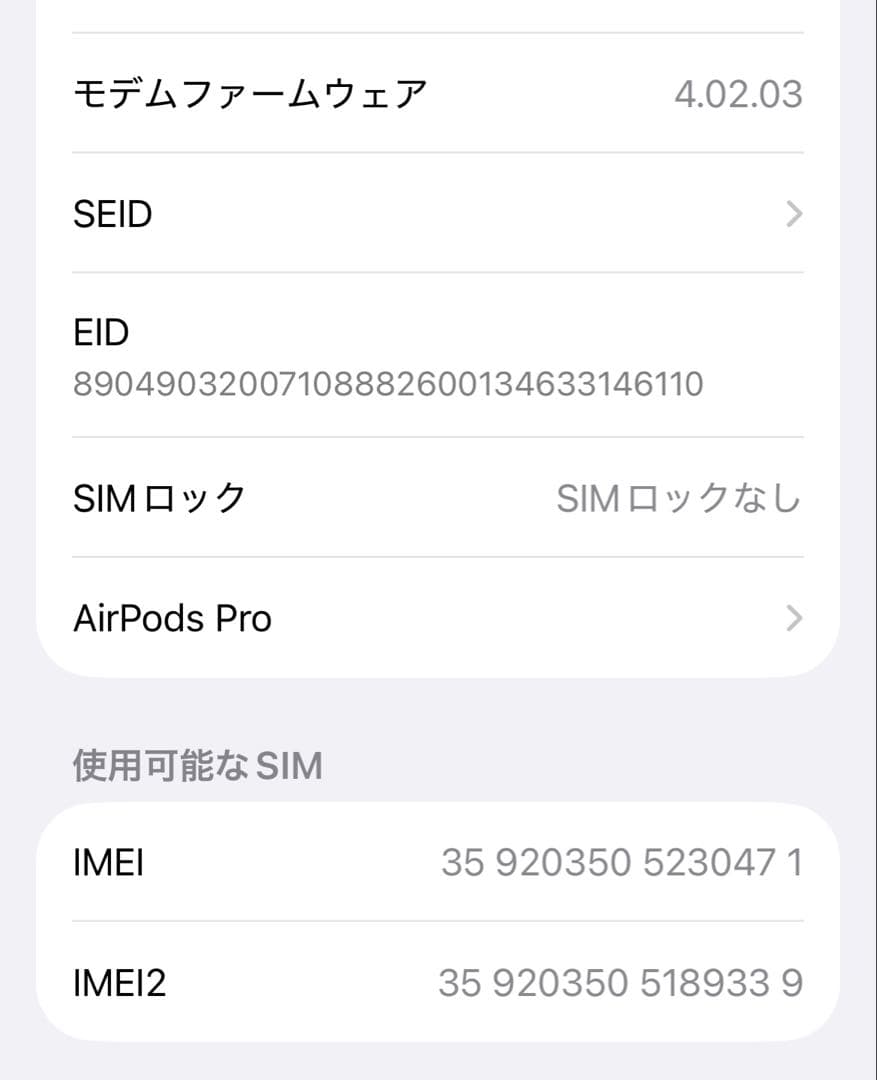Select the IMEI2 row

pyautogui.click(x=438, y=983)
